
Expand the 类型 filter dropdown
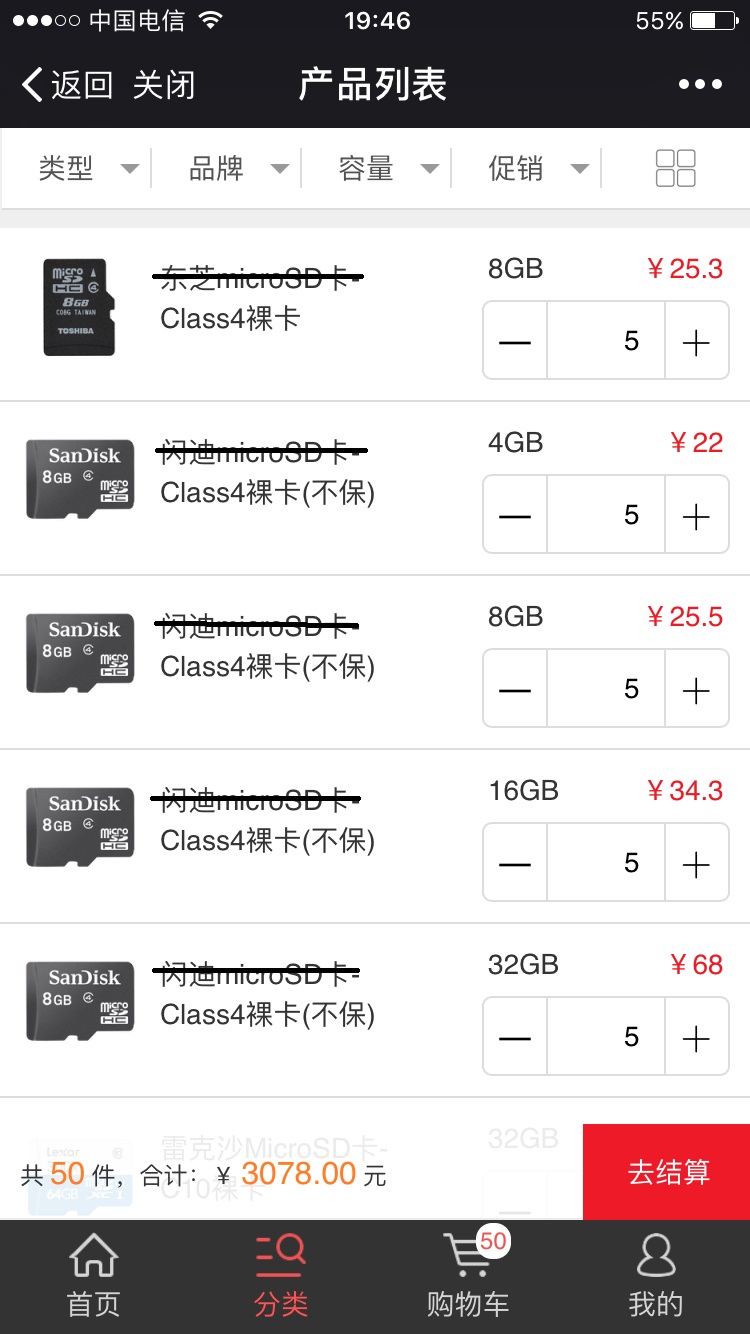click(88, 168)
